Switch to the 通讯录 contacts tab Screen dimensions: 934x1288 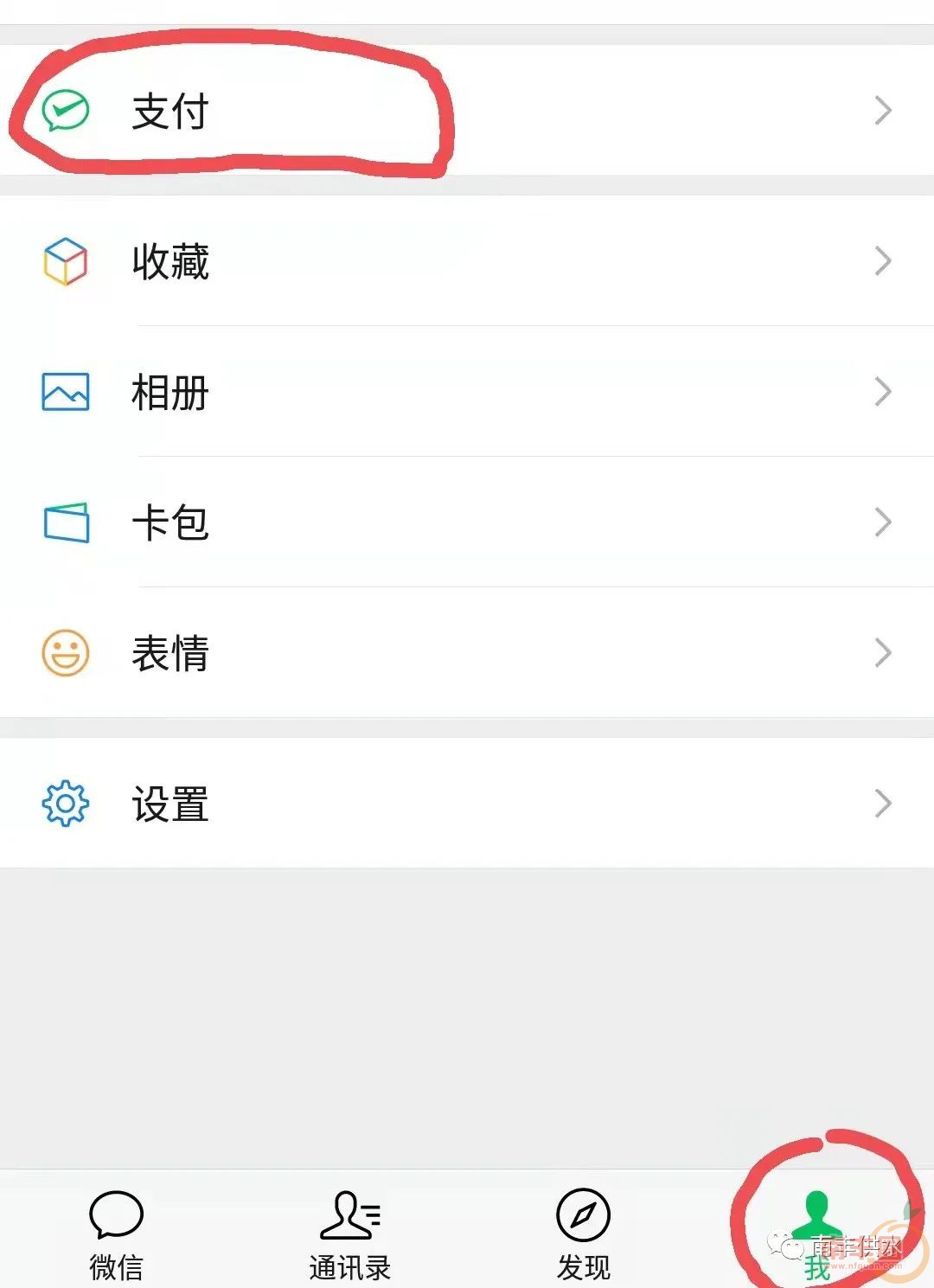click(x=350, y=1234)
